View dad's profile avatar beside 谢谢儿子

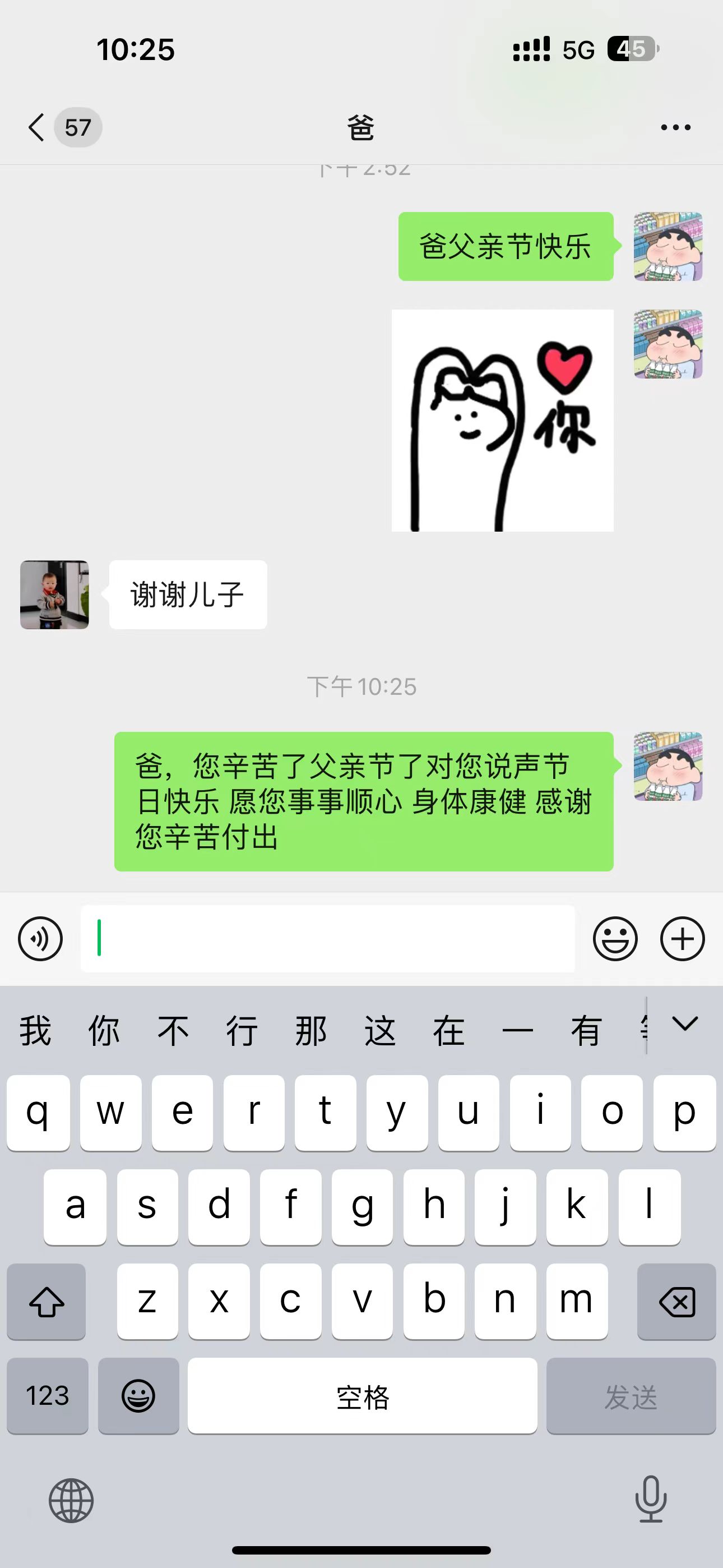pos(55,594)
